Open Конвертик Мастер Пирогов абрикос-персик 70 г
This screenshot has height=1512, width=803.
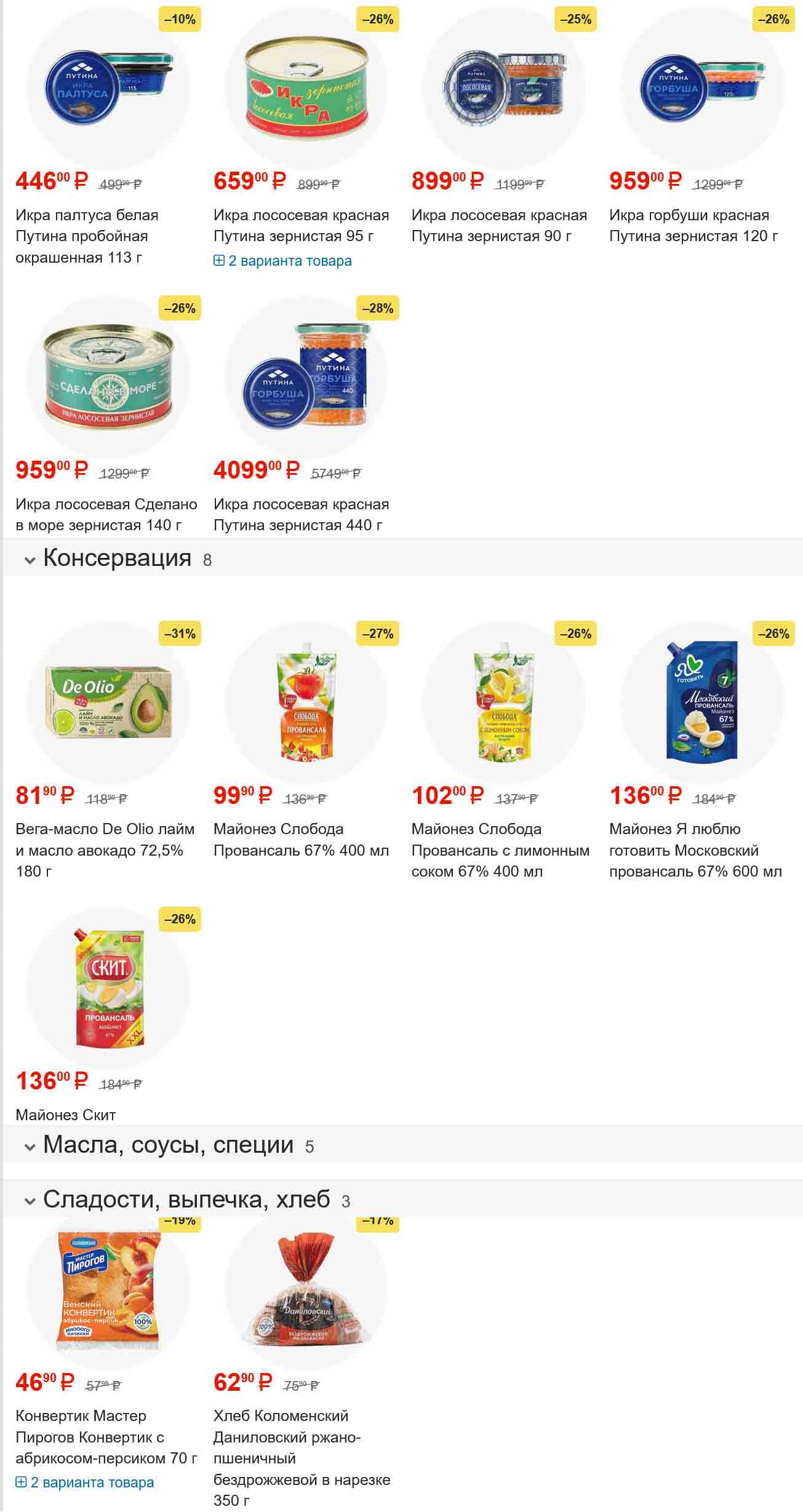[x=106, y=1436]
